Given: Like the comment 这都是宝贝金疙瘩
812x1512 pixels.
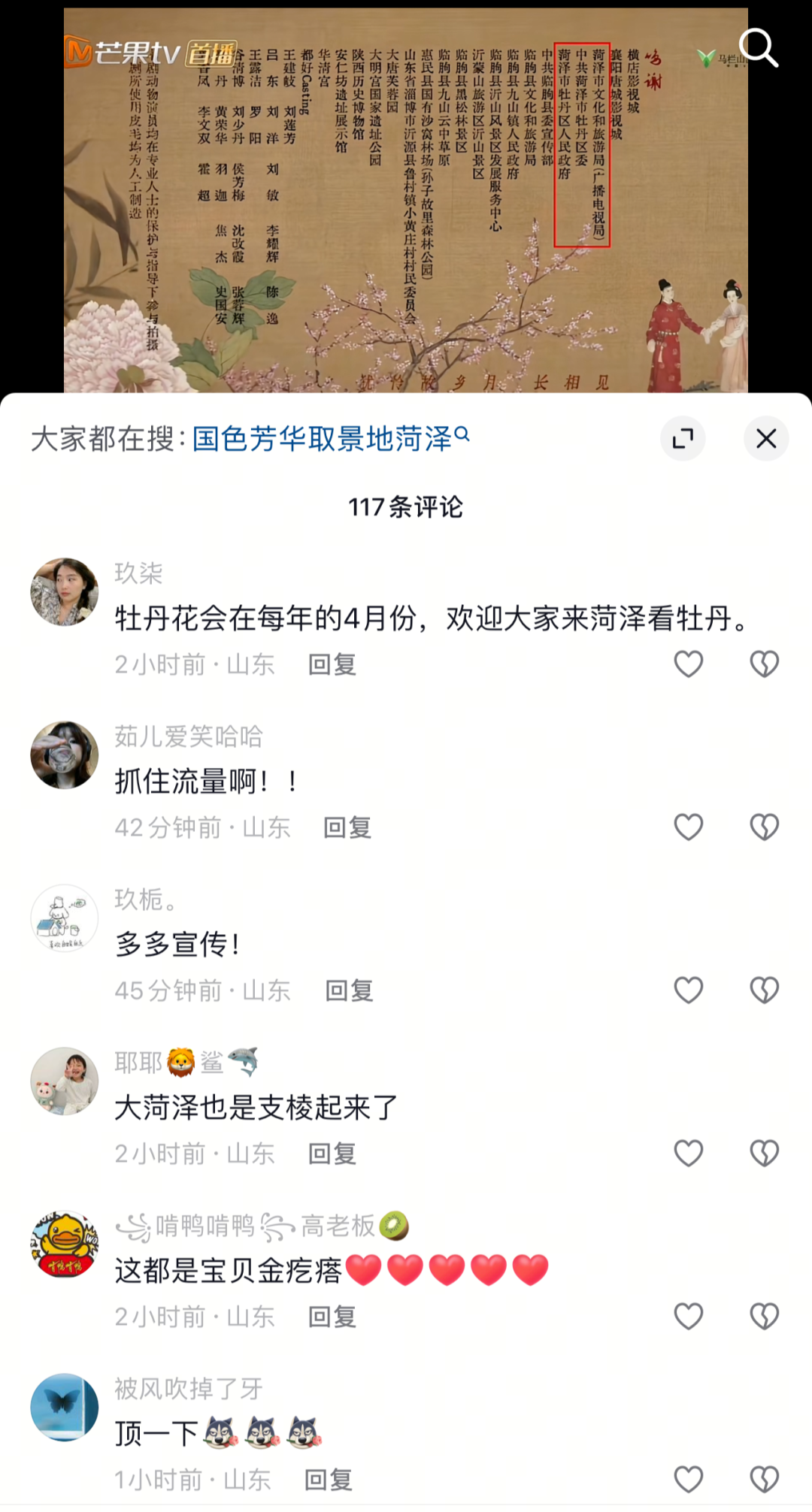Looking at the screenshot, I should click(688, 1317).
